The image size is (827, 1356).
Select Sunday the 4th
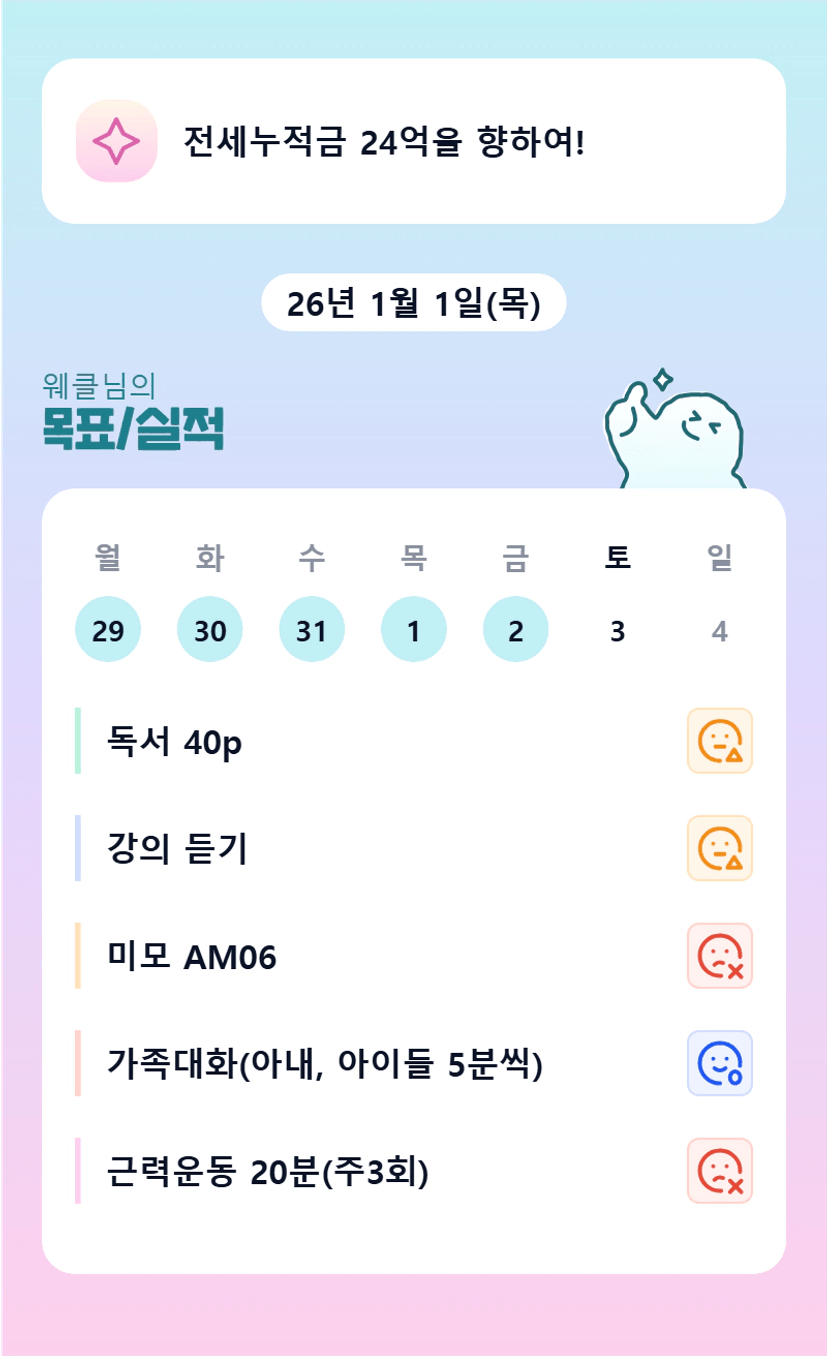click(x=719, y=630)
